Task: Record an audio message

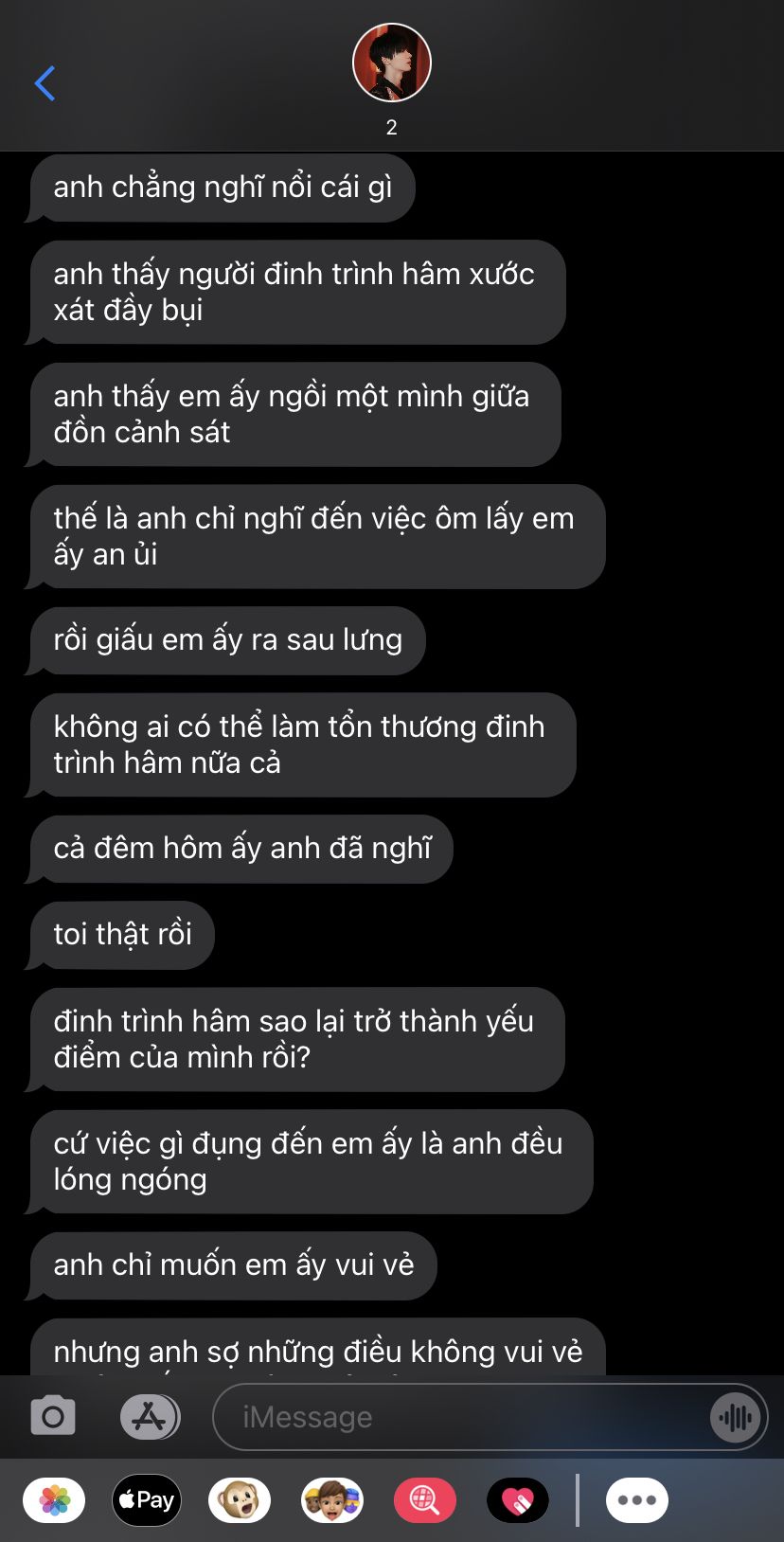Action: (736, 1418)
